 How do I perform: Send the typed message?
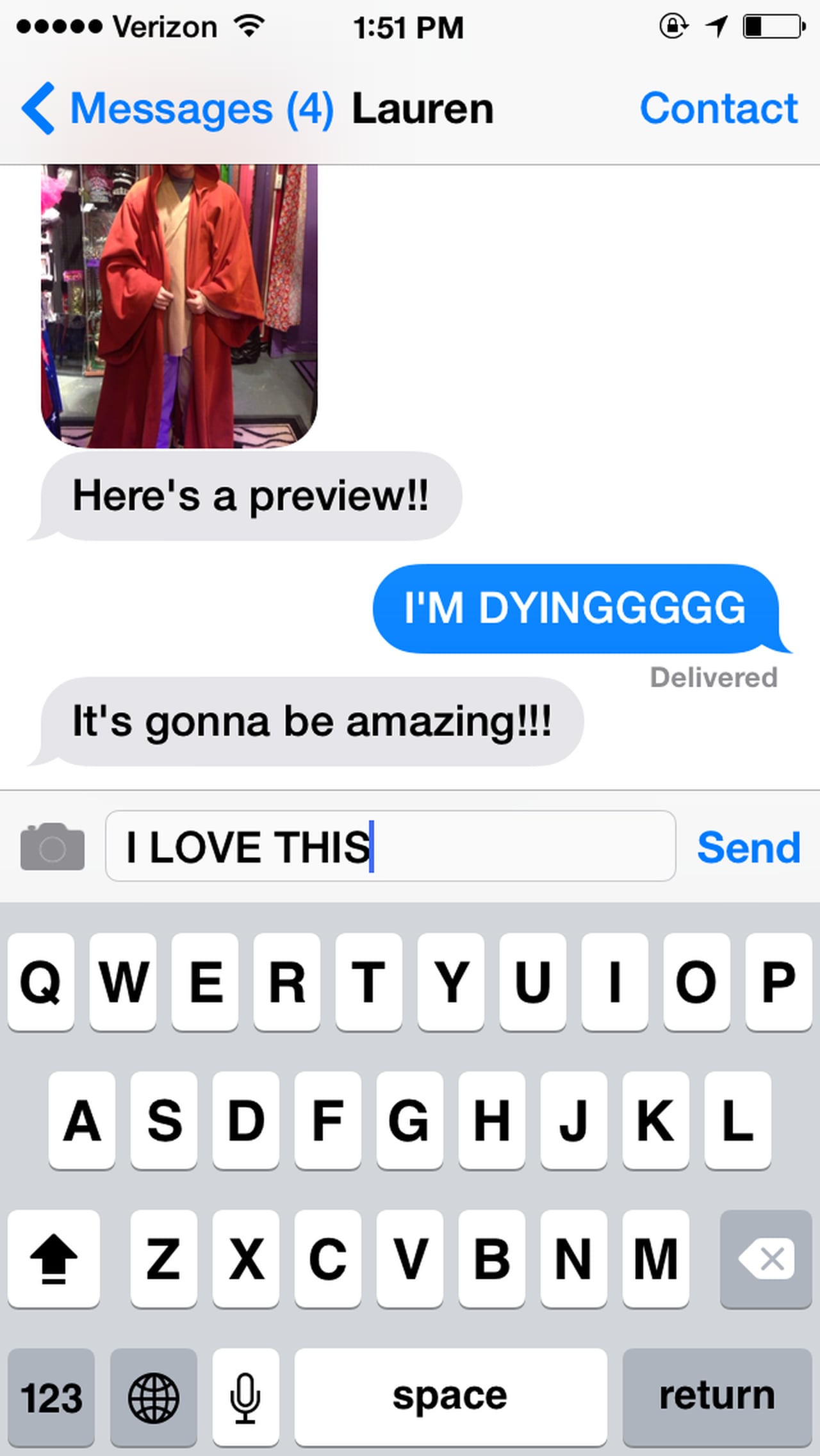(748, 847)
